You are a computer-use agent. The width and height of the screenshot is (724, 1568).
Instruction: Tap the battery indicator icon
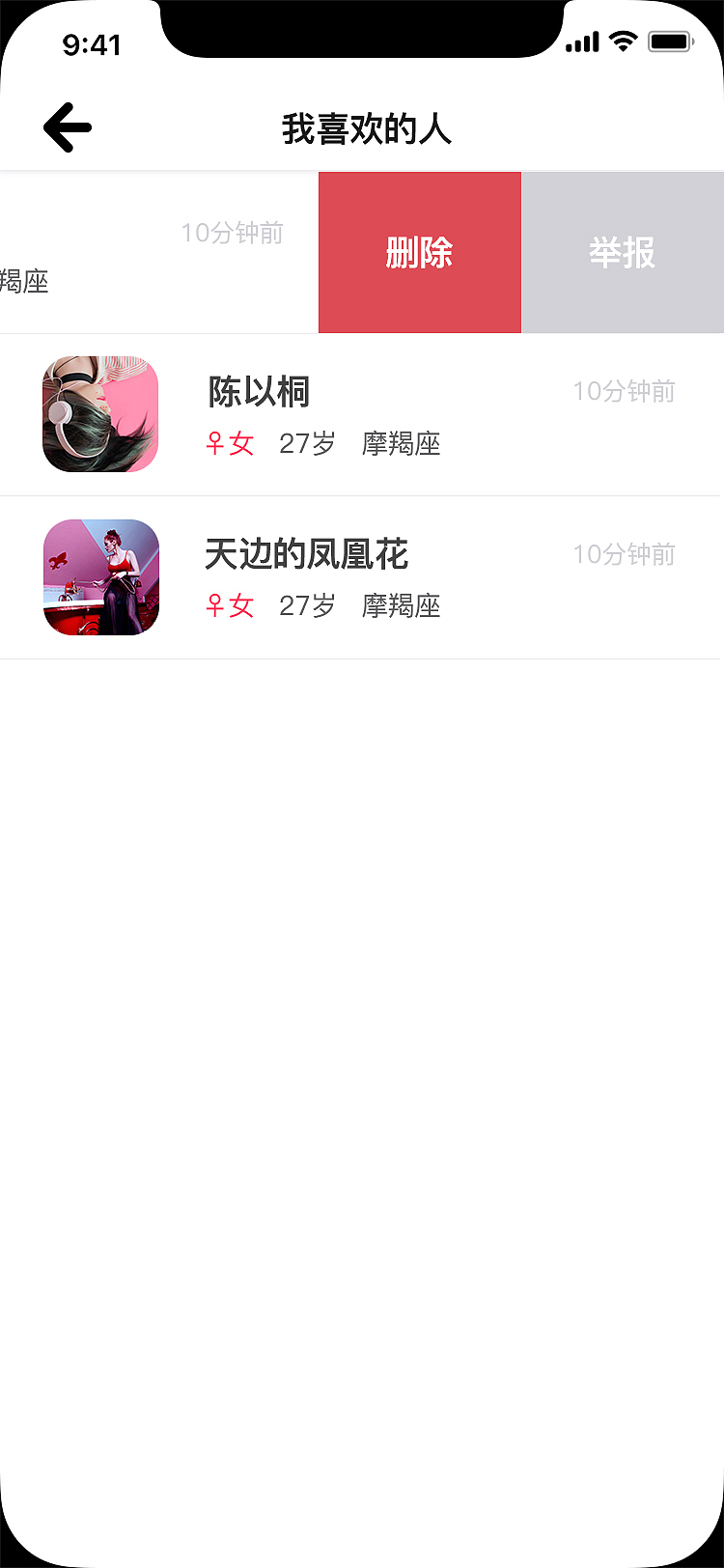[670, 42]
